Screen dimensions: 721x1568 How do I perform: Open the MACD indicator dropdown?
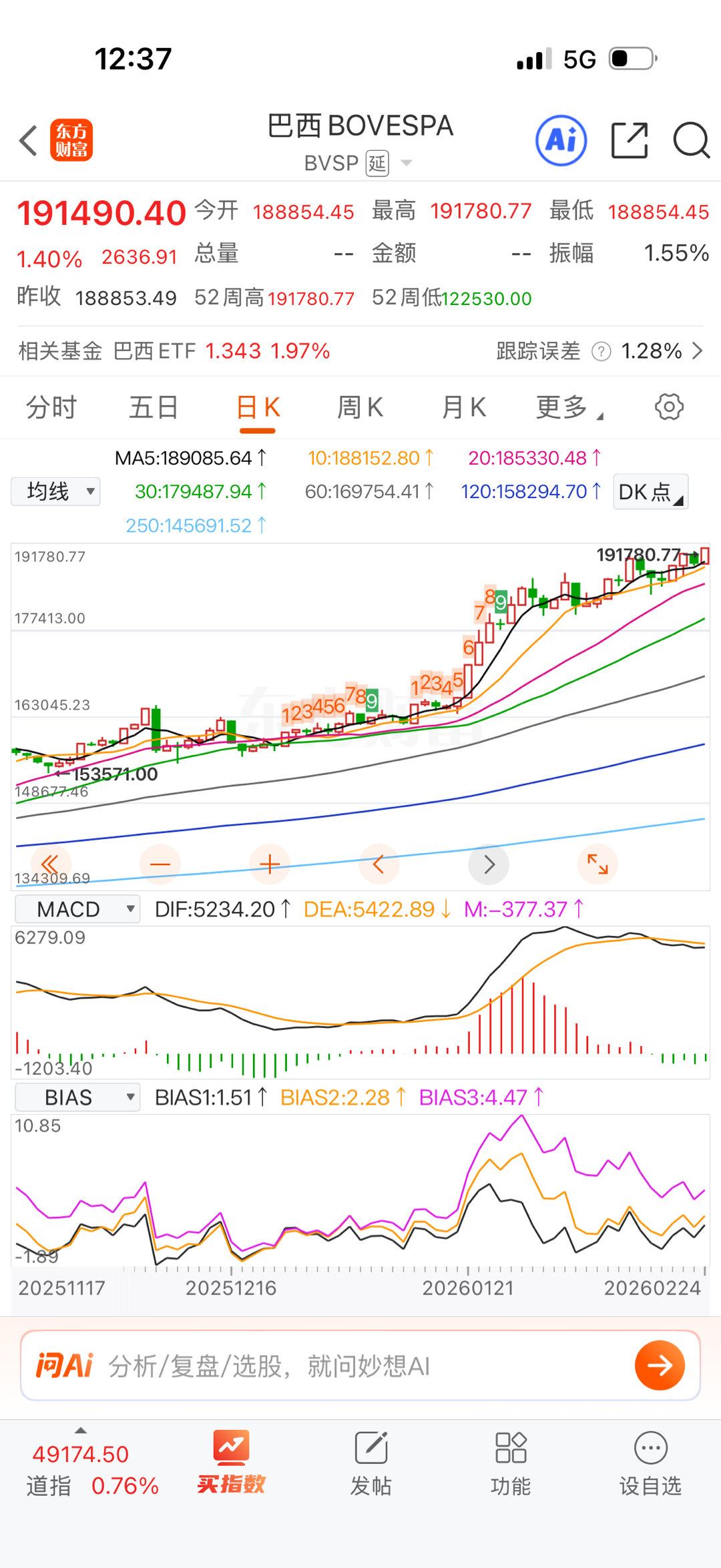[x=76, y=908]
